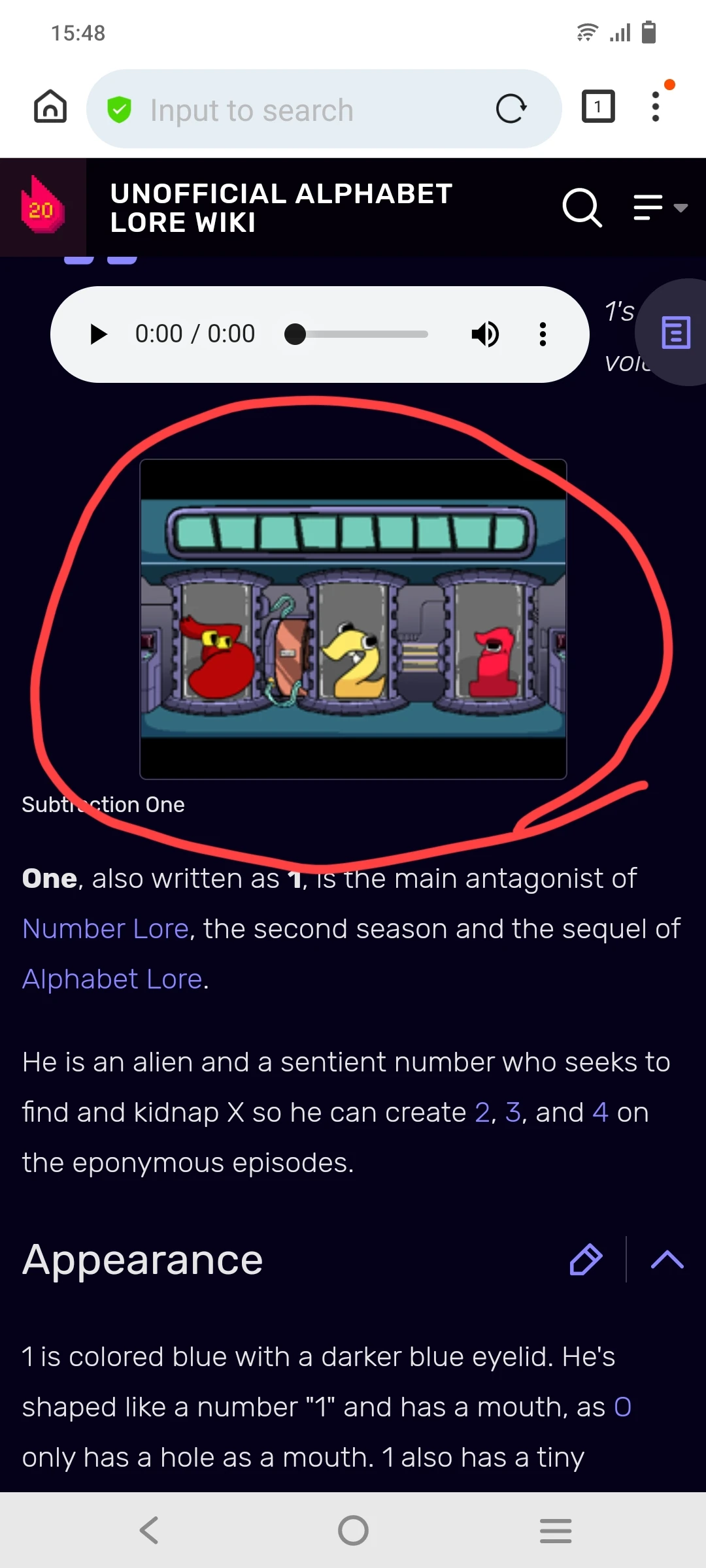Play the audio clip
The height and width of the screenshot is (1568, 706).
[98, 334]
